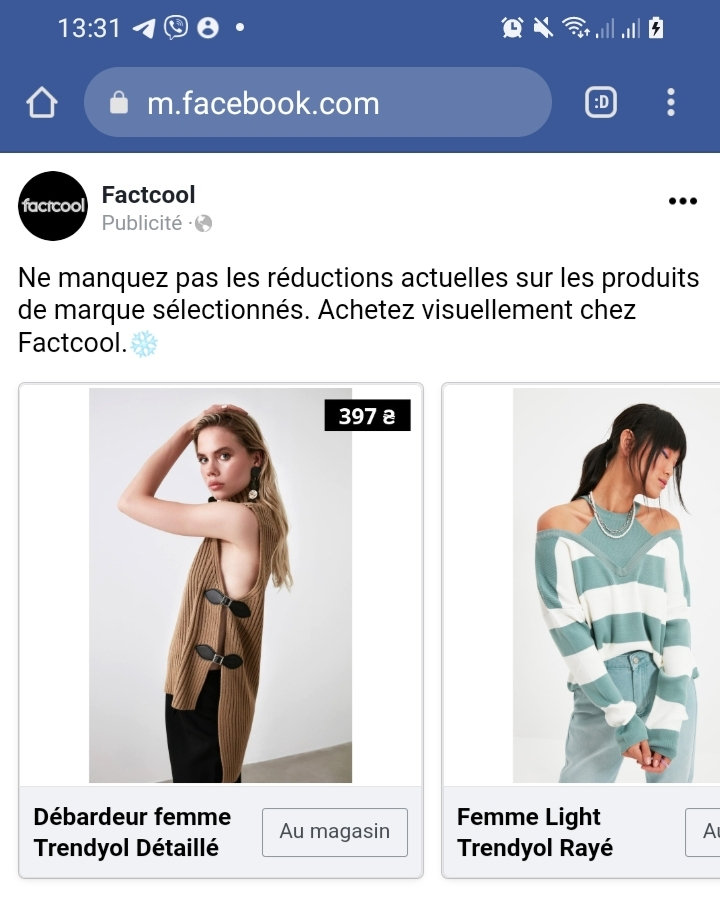The height and width of the screenshot is (915, 720).
Task: Open the browser overflow menu
Action: [670, 102]
